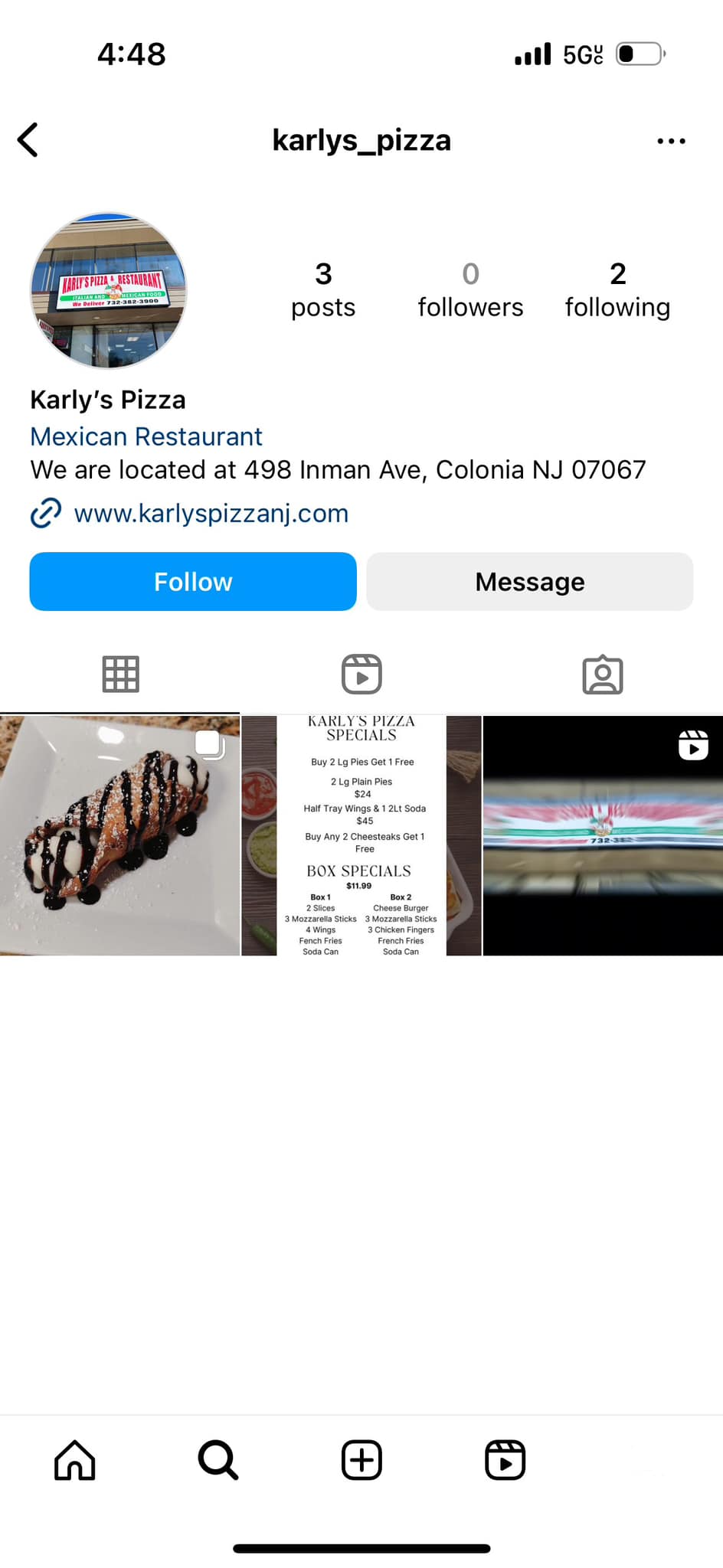723x1568 pixels.
Task: Open the Search tab in bottom bar
Action: point(218,1460)
